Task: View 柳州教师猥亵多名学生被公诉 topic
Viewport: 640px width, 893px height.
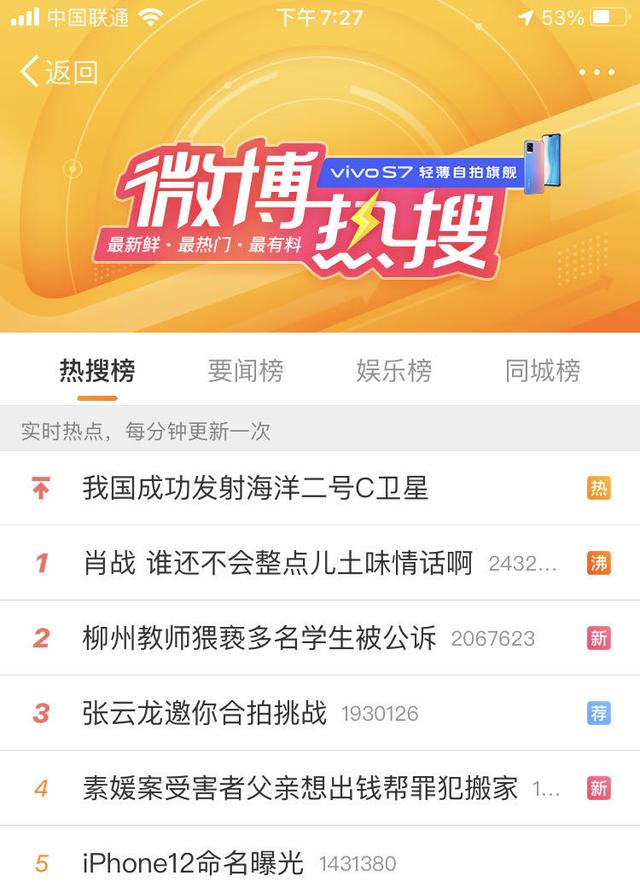Action: (259, 638)
